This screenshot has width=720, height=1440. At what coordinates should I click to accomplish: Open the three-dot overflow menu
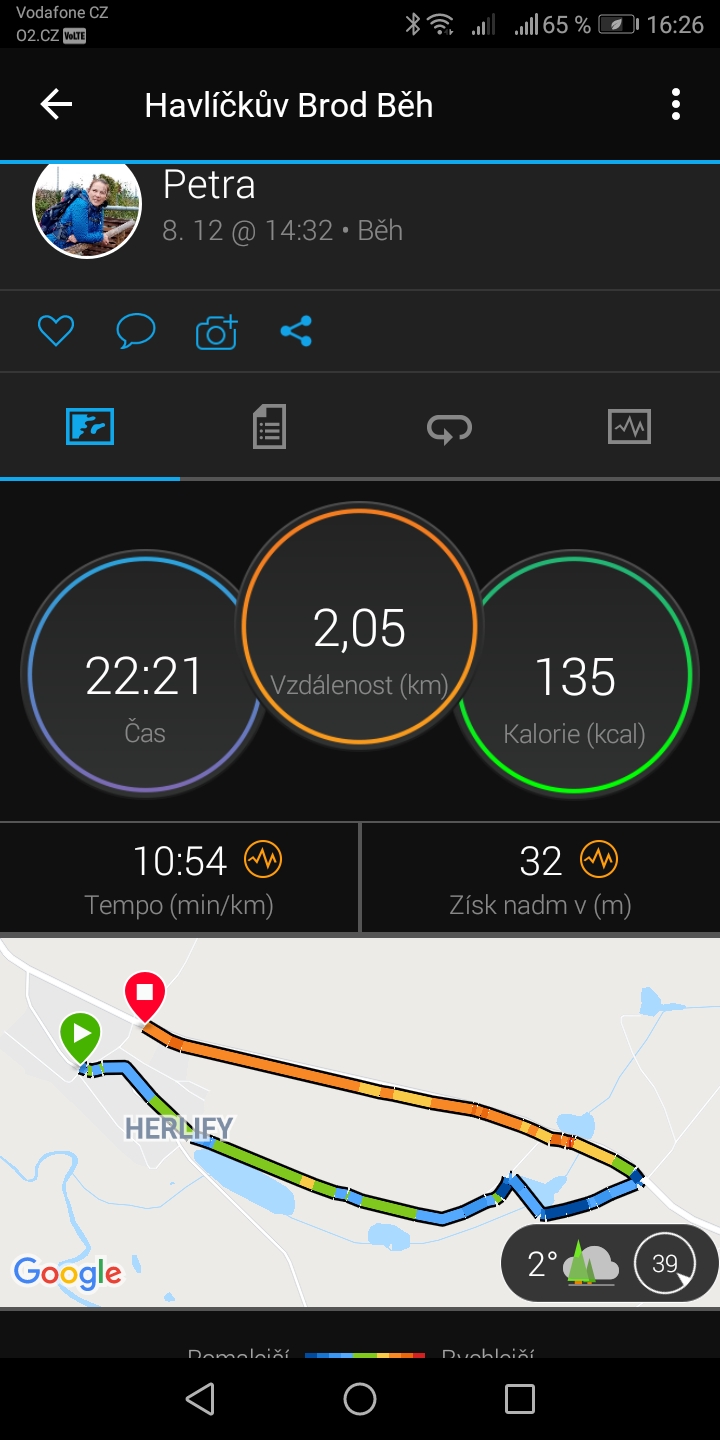tap(676, 104)
